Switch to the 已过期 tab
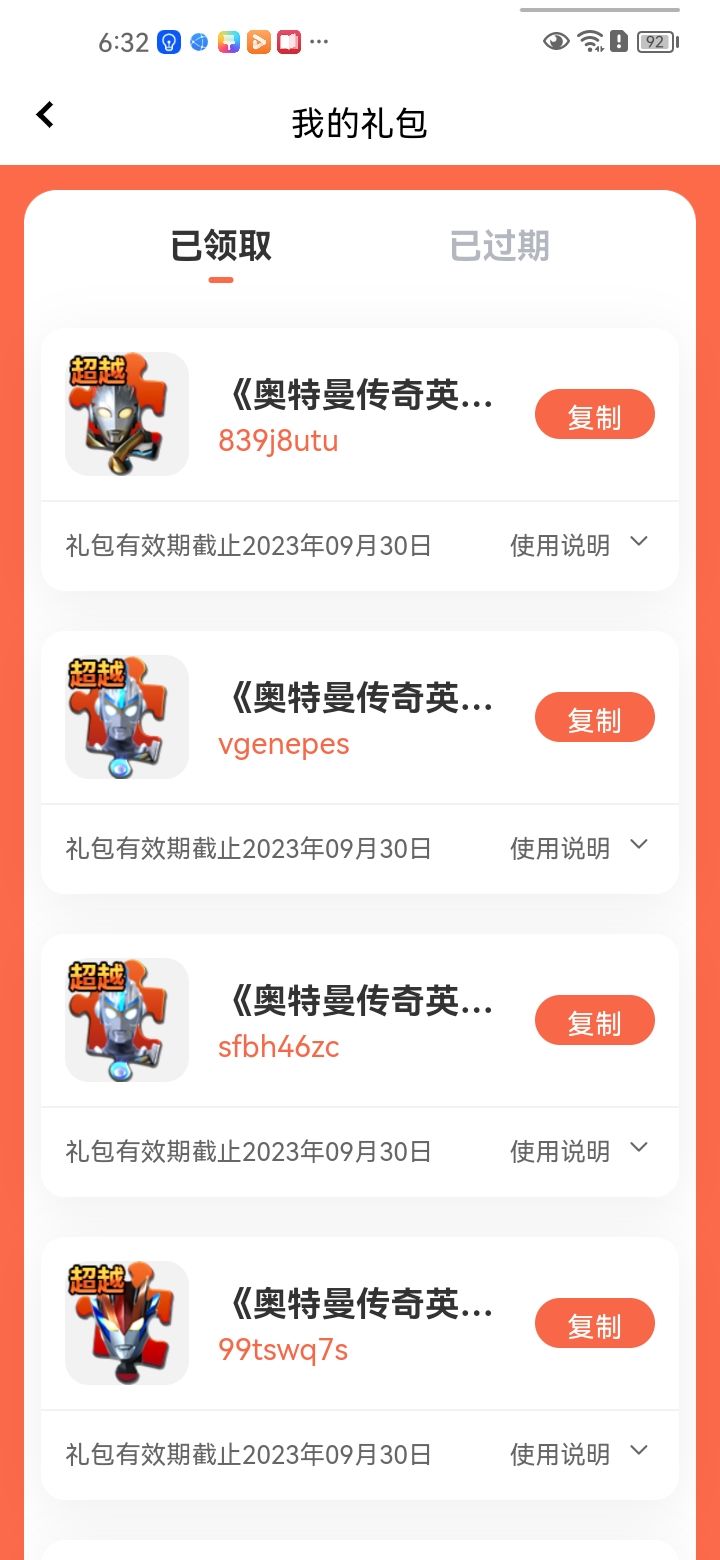Viewport: 720px width, 1560px height. [x=499, y=246]
